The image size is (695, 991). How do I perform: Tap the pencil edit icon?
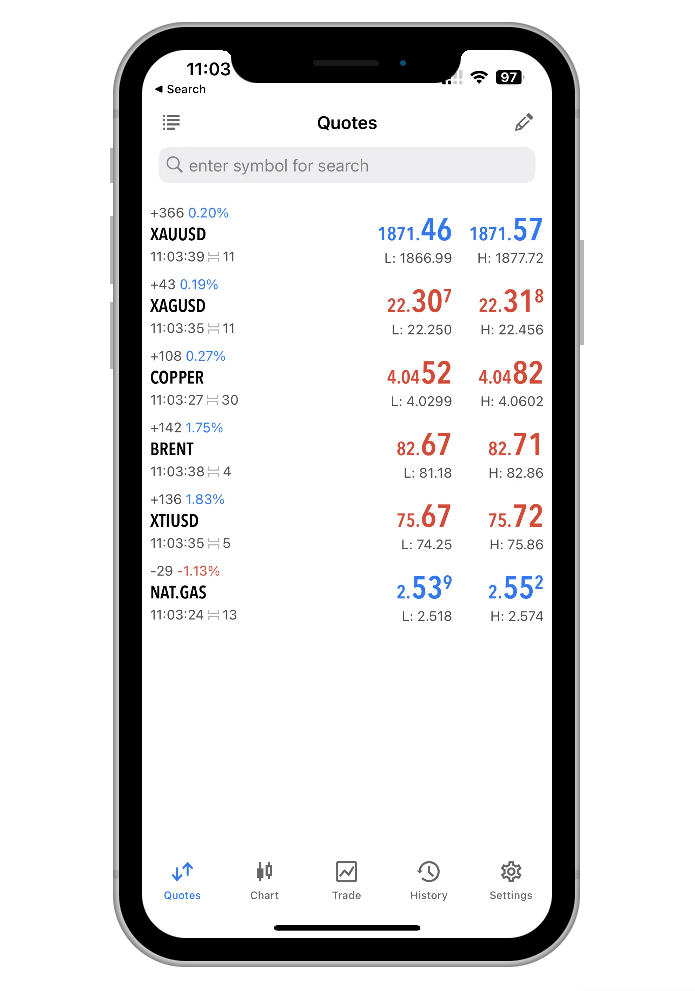(x=523, y=122)
